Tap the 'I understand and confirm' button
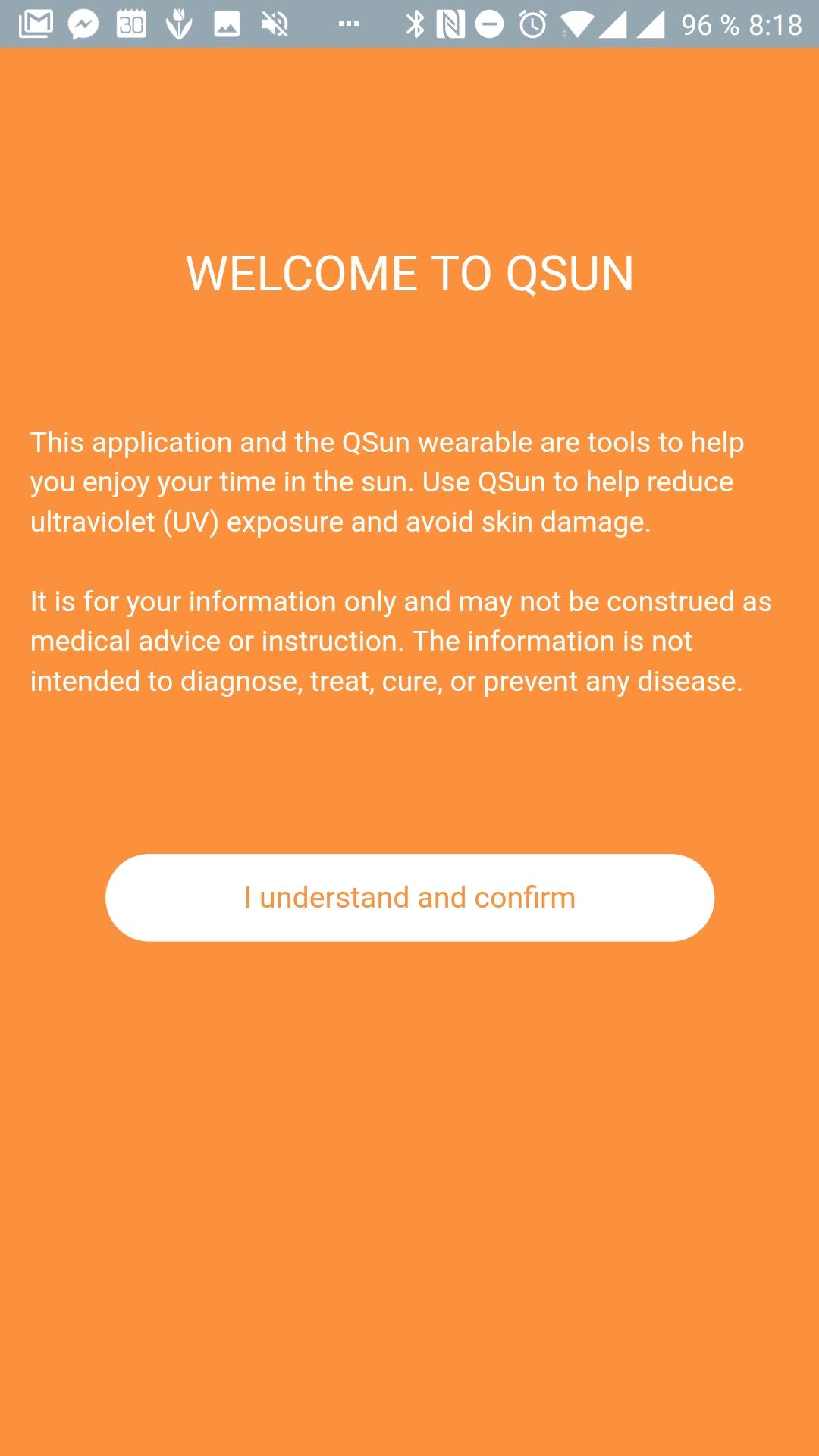This screenshot has width=819, height=1456. pos(409,898)
